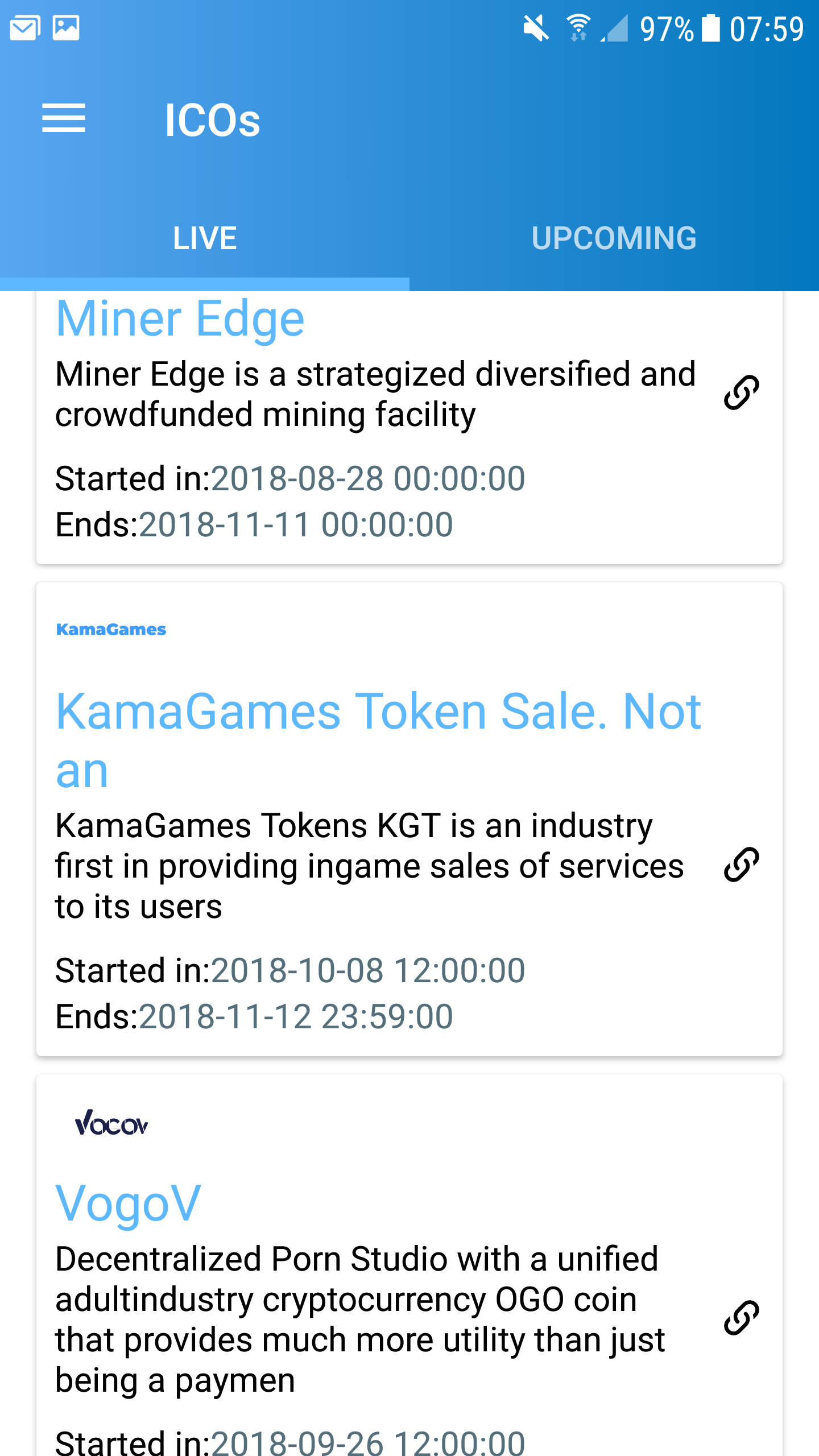Open the VogoV ICO title
Image resolution: width=819 pixels, height=1456 pixels.
129,1202
